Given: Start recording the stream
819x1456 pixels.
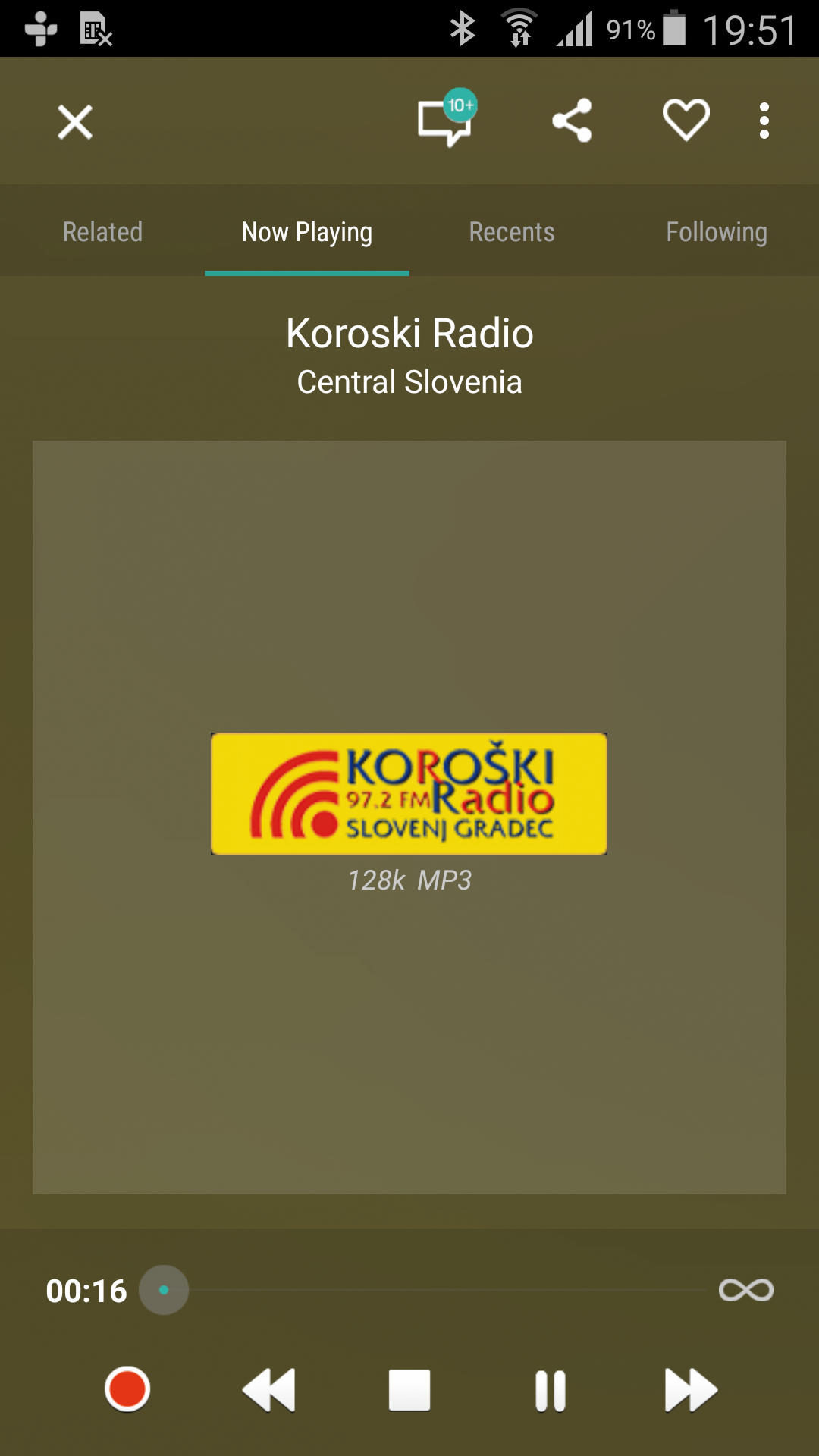Looking at the screenshot, I should point(127,1389).
